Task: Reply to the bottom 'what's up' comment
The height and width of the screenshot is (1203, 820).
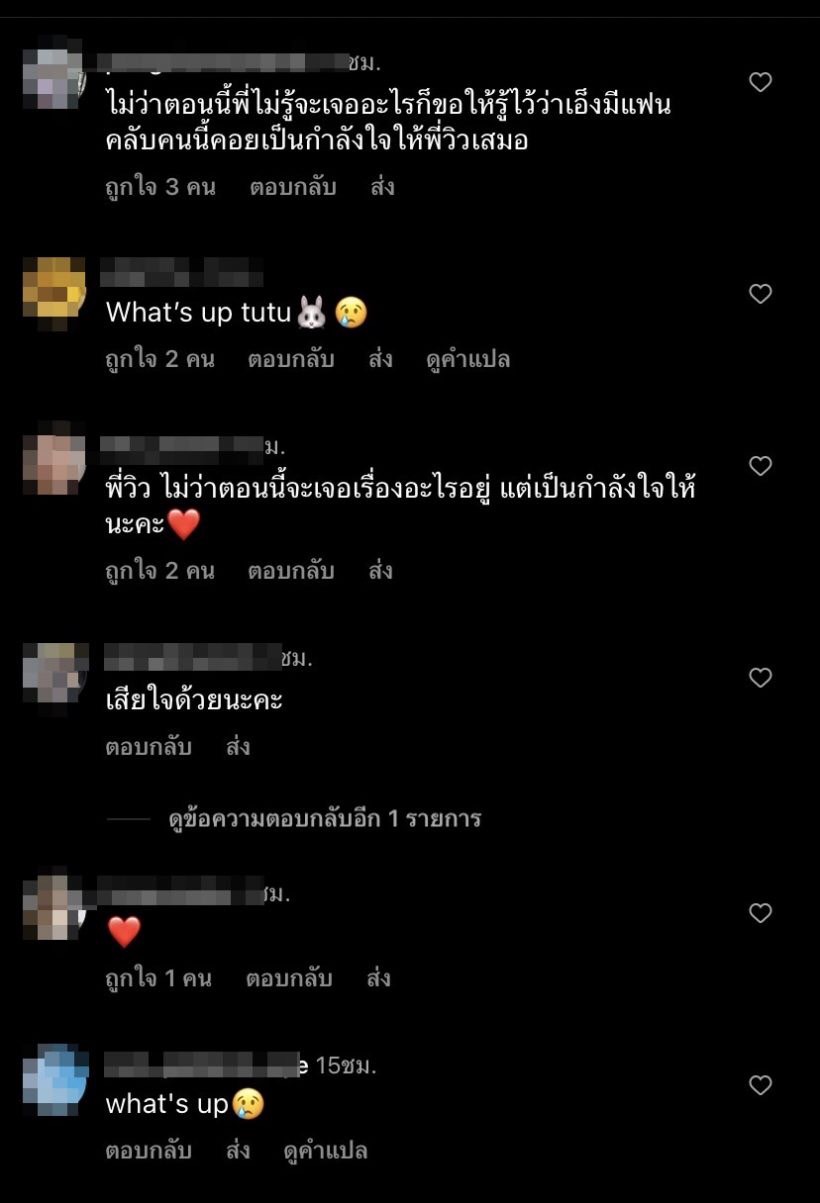Action: click(148, 1151)
